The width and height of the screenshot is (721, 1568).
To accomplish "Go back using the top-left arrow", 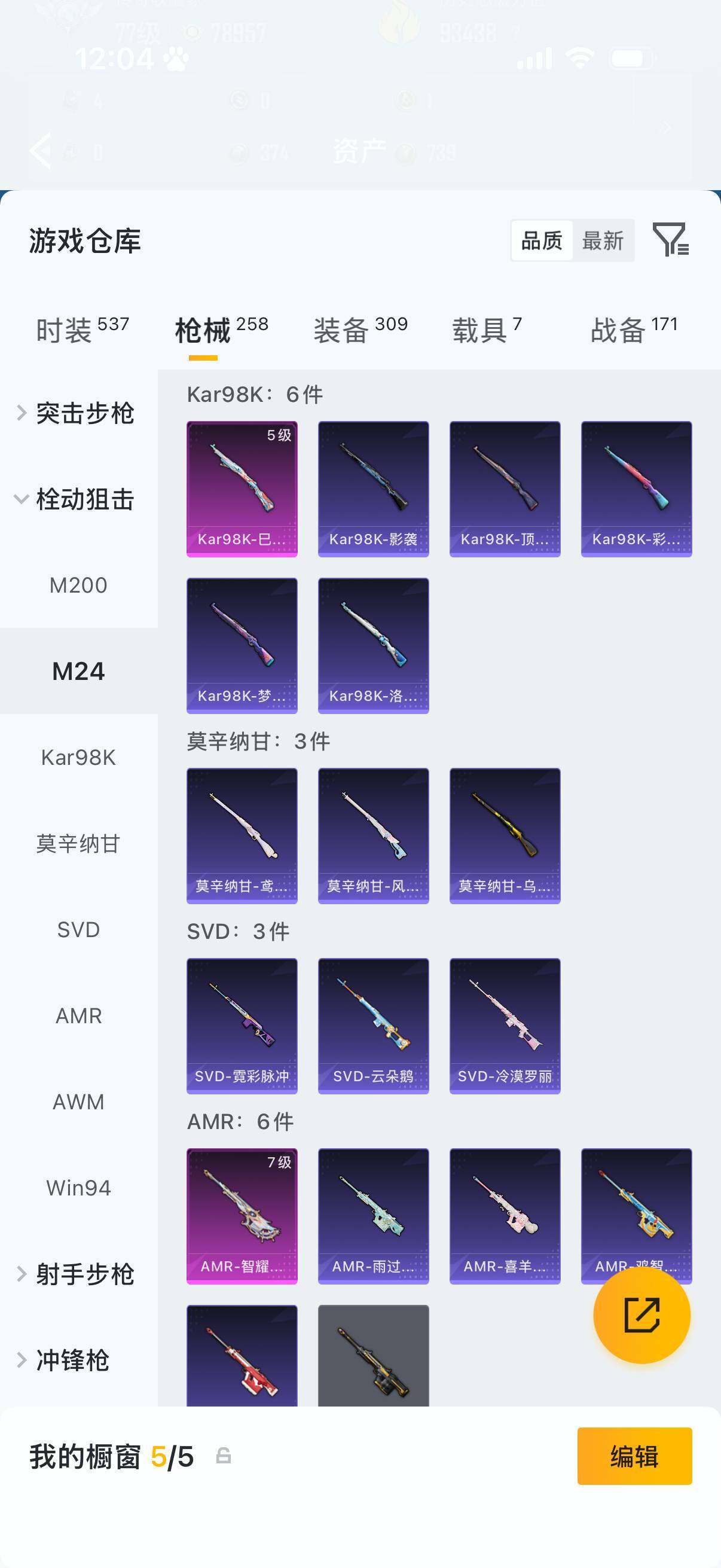I will click(40, 151).
